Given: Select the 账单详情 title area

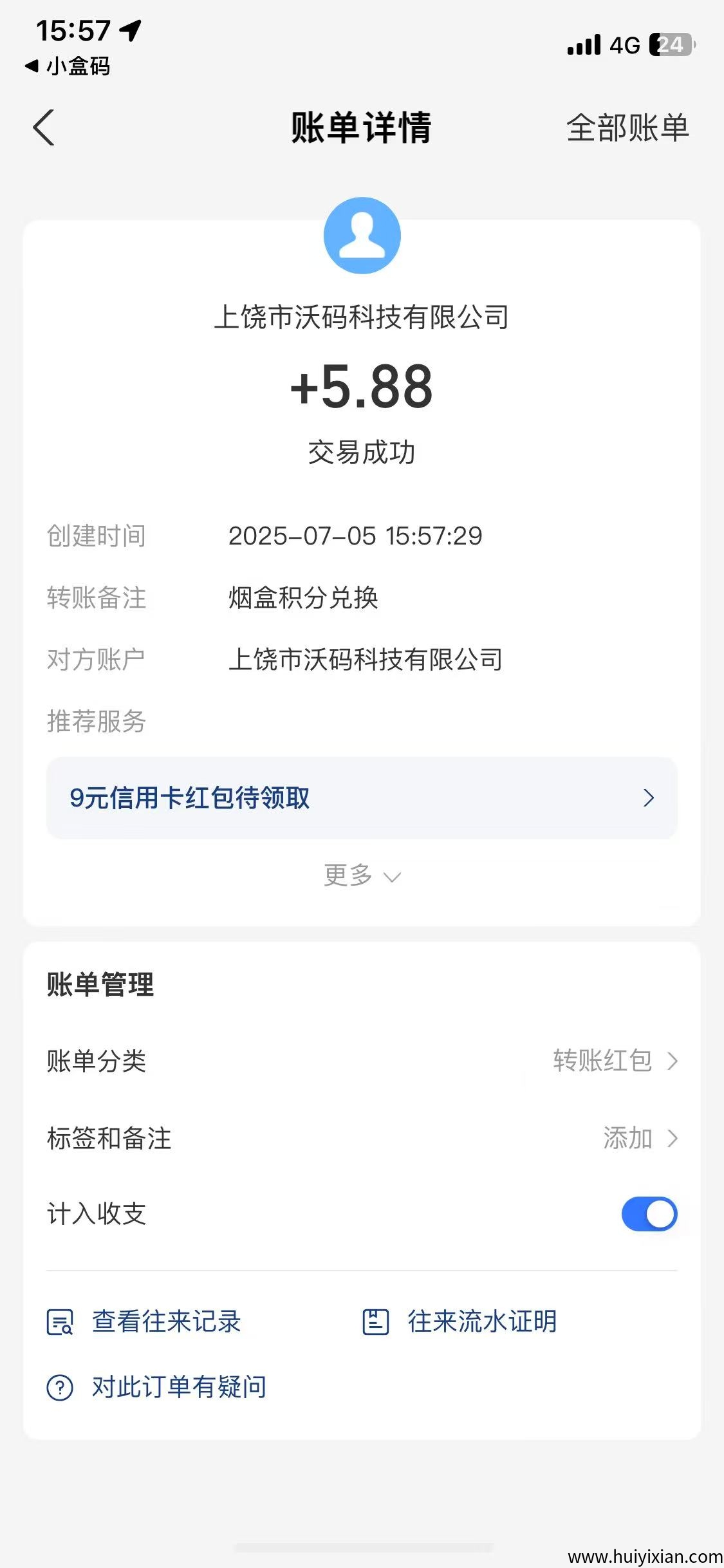Looking at the screenshot, I should (362, 128).
